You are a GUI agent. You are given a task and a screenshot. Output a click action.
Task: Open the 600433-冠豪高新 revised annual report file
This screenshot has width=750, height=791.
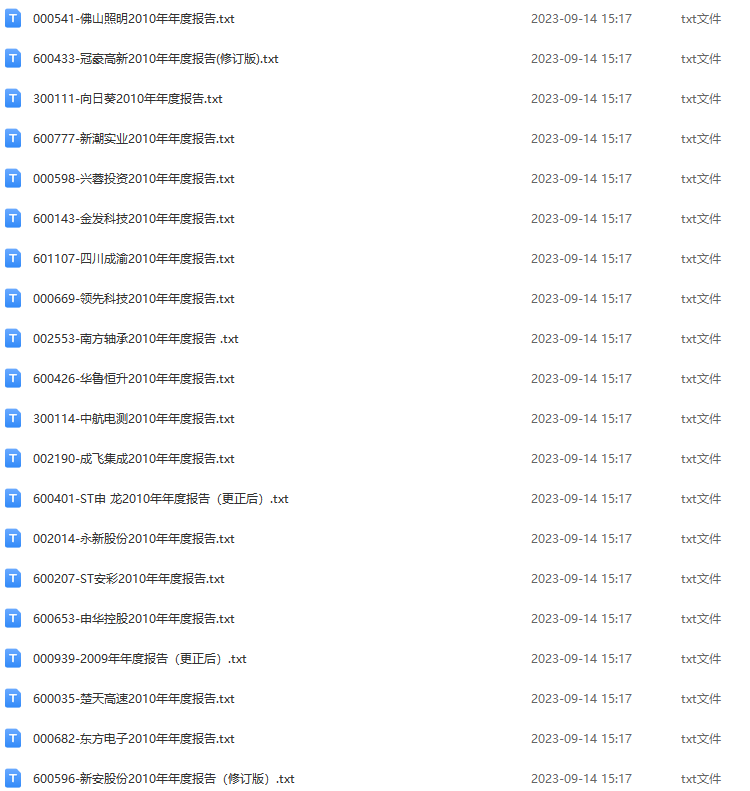pos(155,59)
